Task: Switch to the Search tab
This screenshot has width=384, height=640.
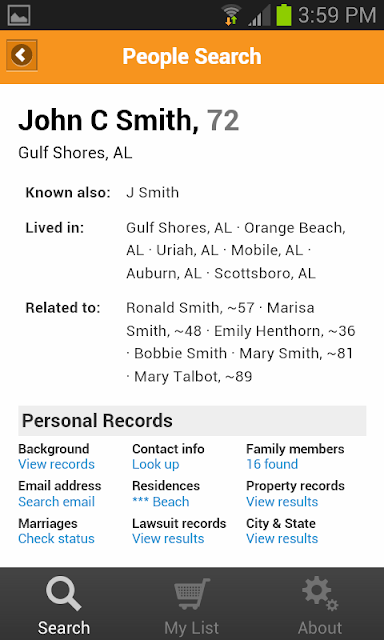Action: click(64, 604)
